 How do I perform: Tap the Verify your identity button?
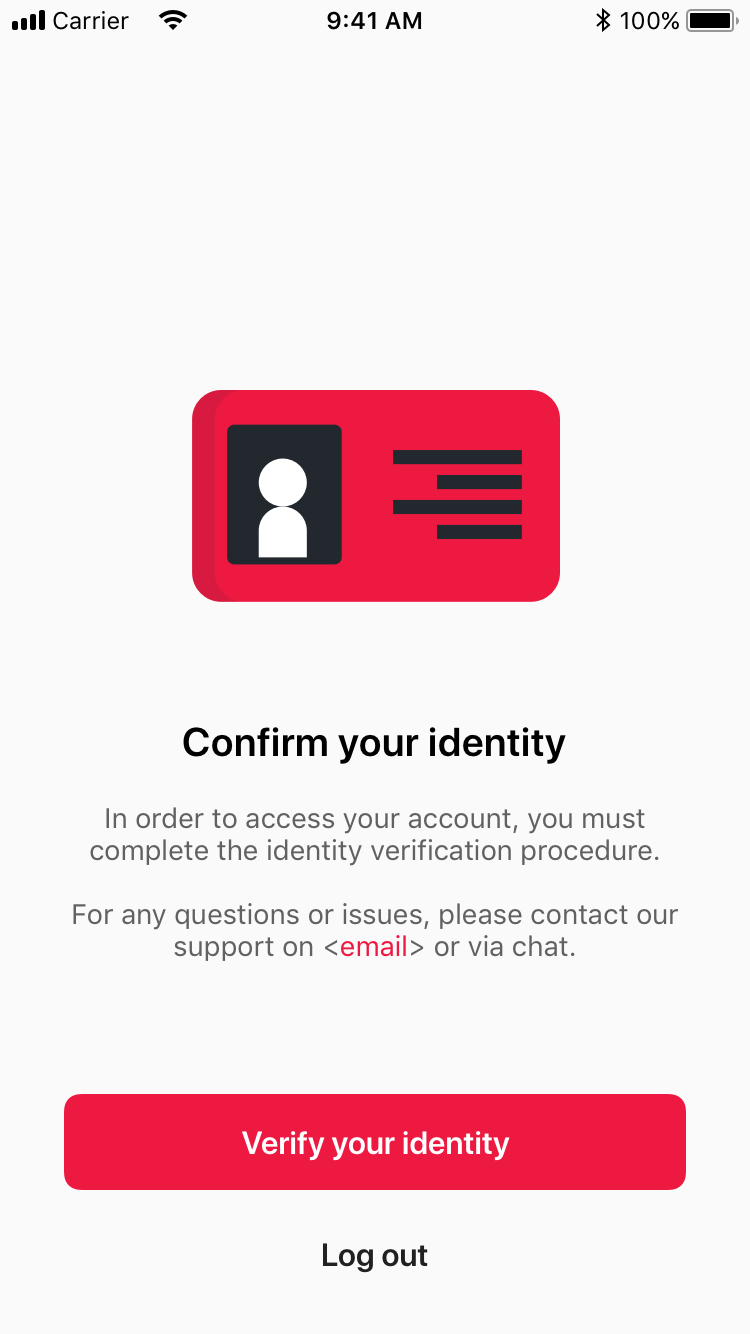(375, 1142)
